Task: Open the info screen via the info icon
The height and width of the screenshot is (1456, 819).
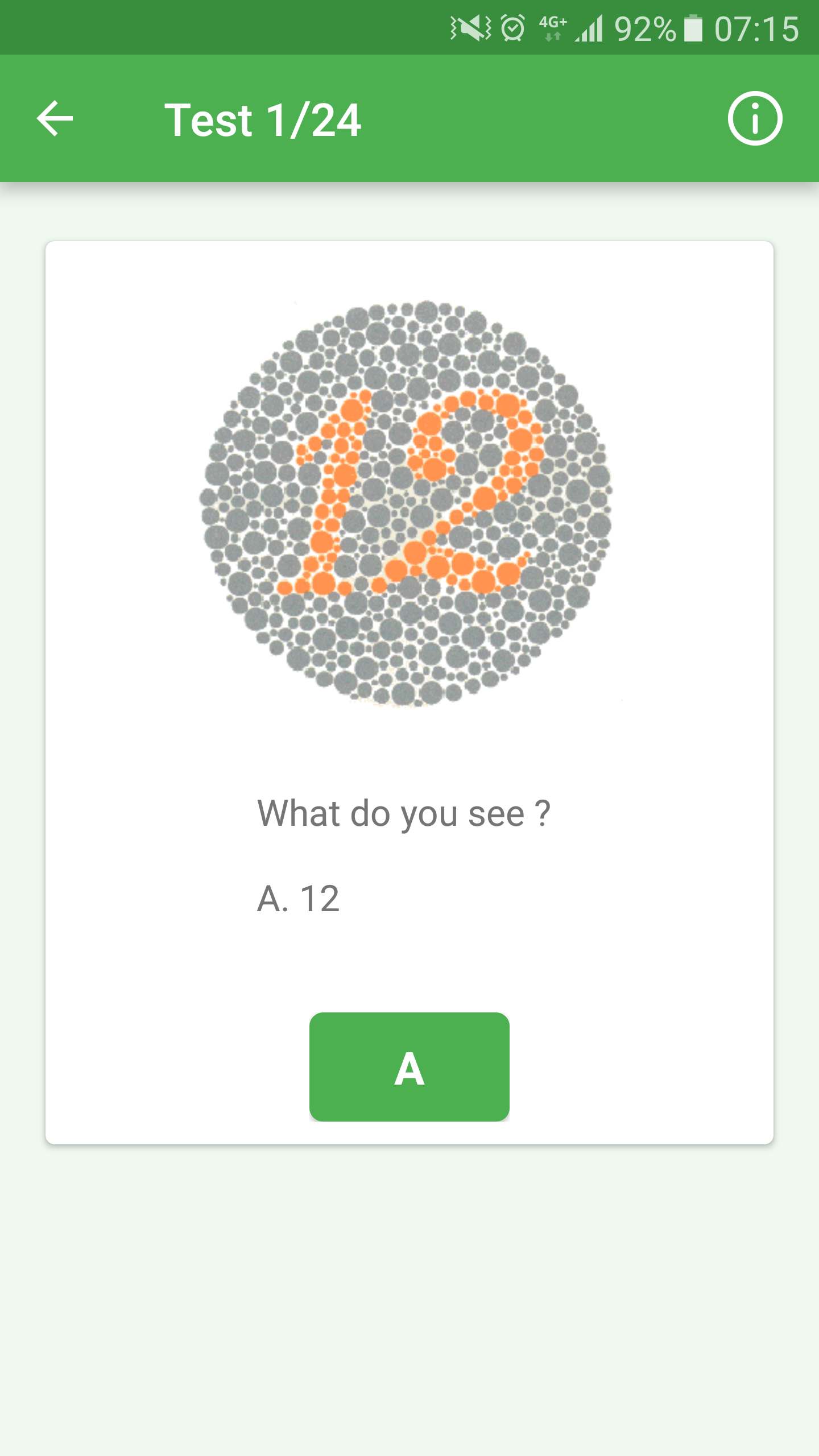Action: point(755,119)
